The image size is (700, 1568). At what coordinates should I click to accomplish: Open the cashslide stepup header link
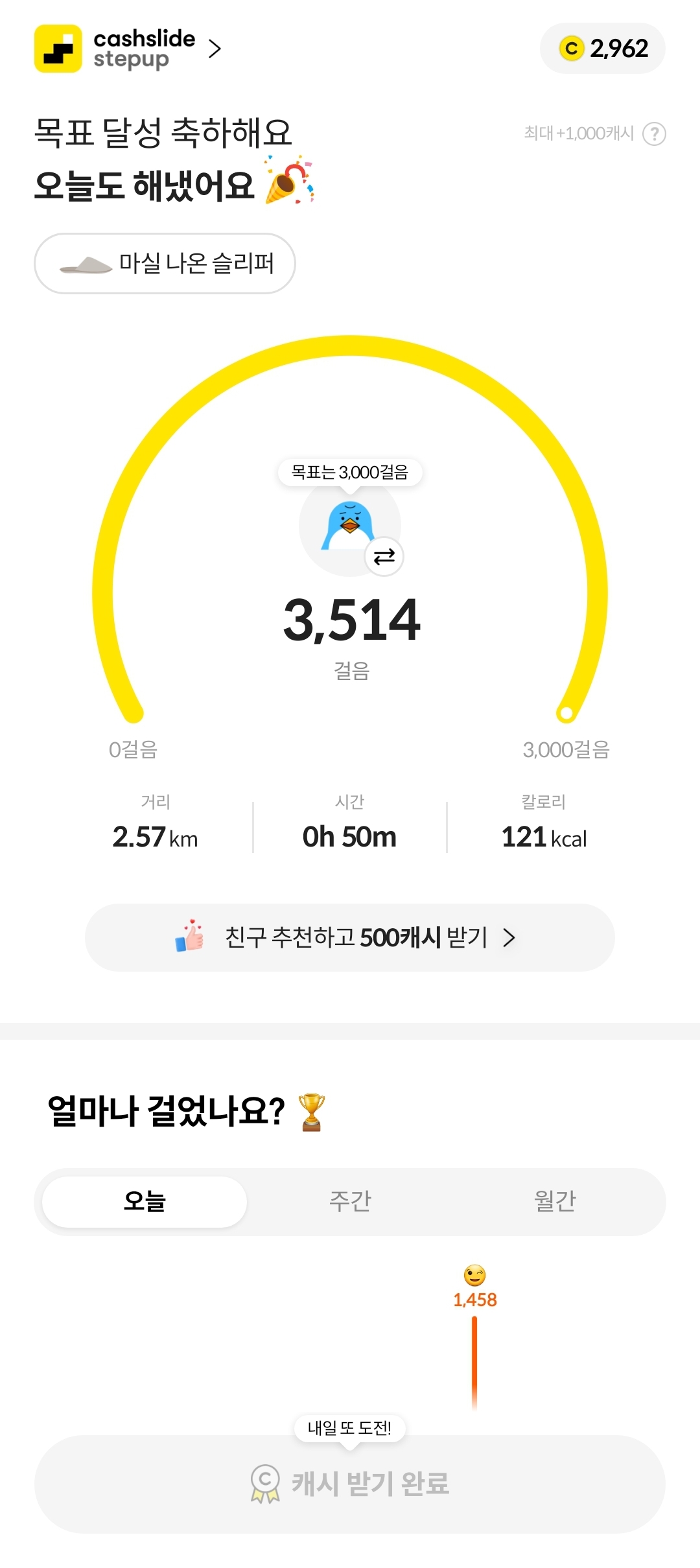click(x=128, y=49)
